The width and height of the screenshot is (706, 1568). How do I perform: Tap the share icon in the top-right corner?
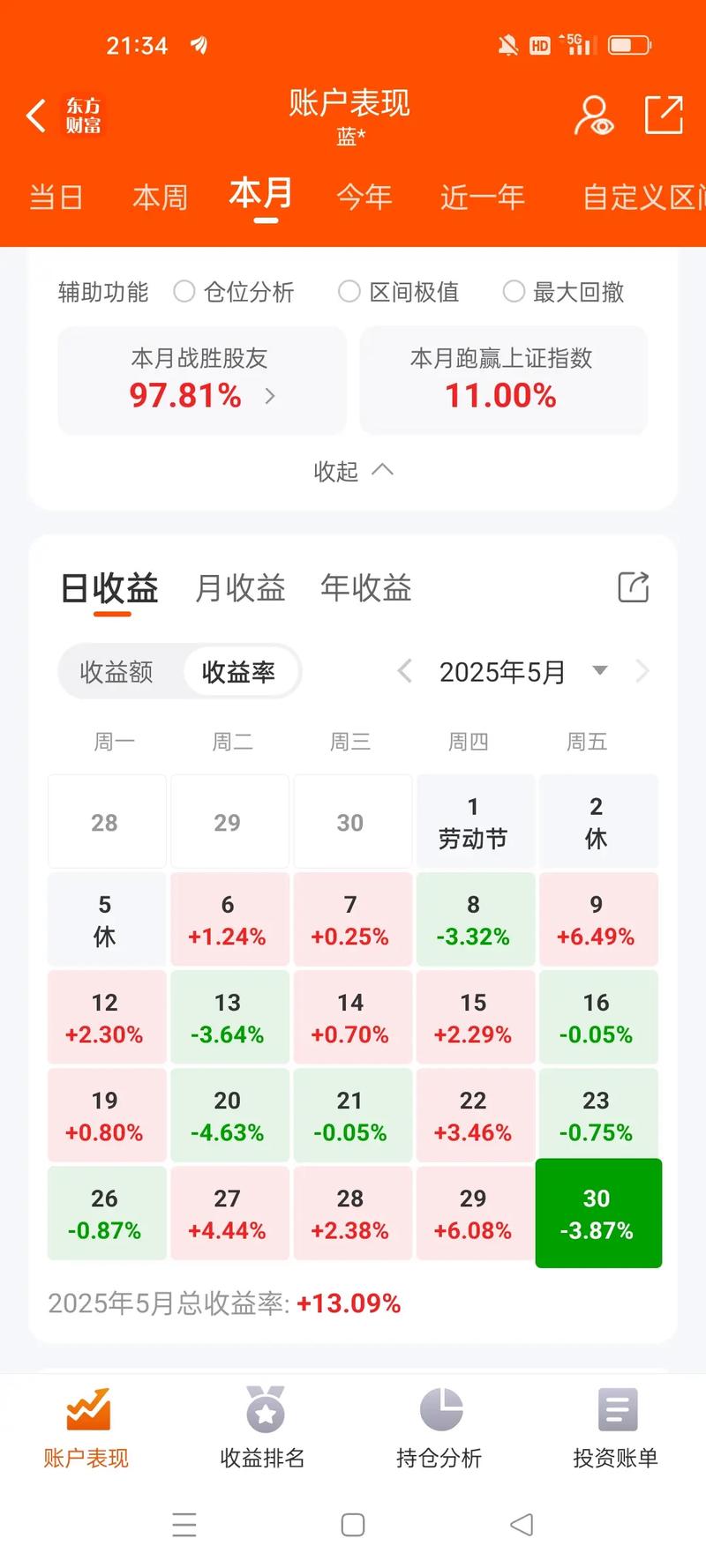point(664,115)
